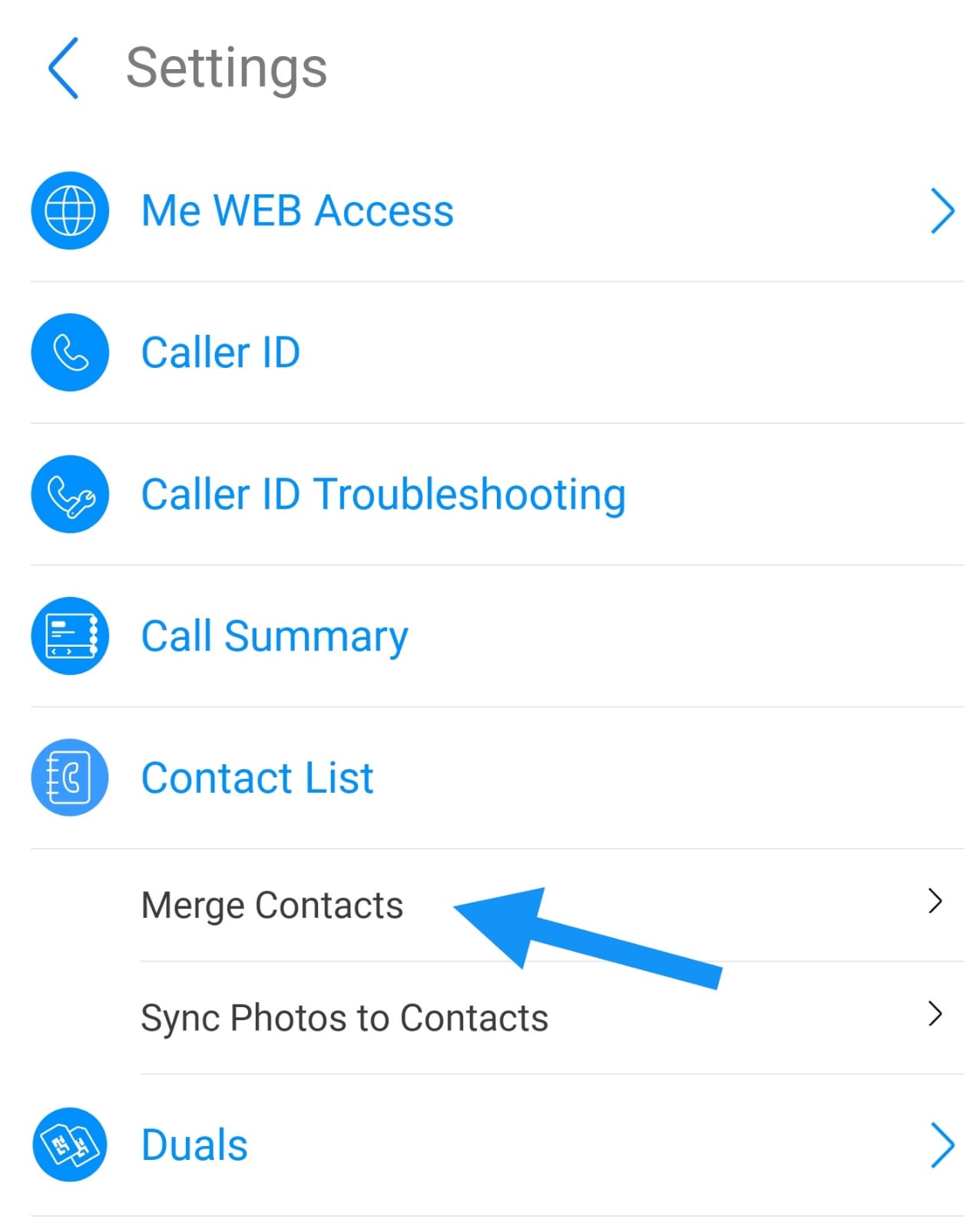The width and height of the screenshot is (980, 1229).
Task: Select the Me WEB Access globe icon
Action: point(69,210)
